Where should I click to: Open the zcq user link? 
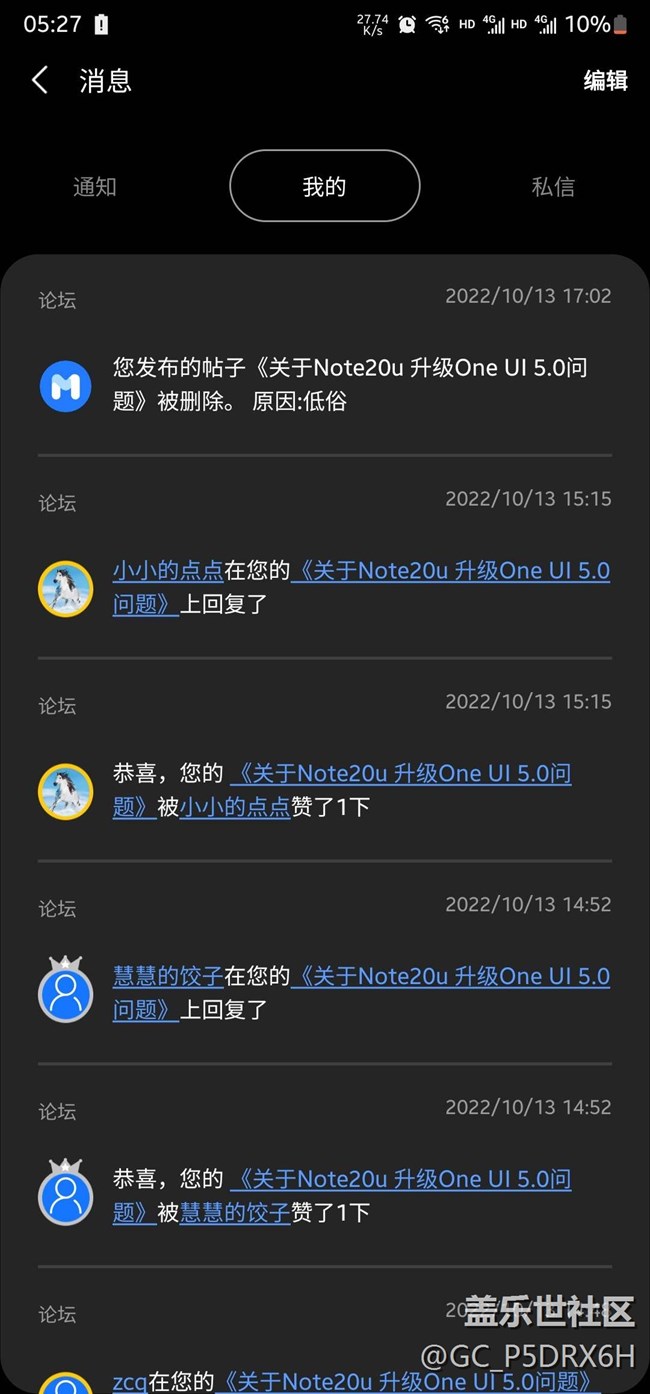click(x=129, y=1382)
